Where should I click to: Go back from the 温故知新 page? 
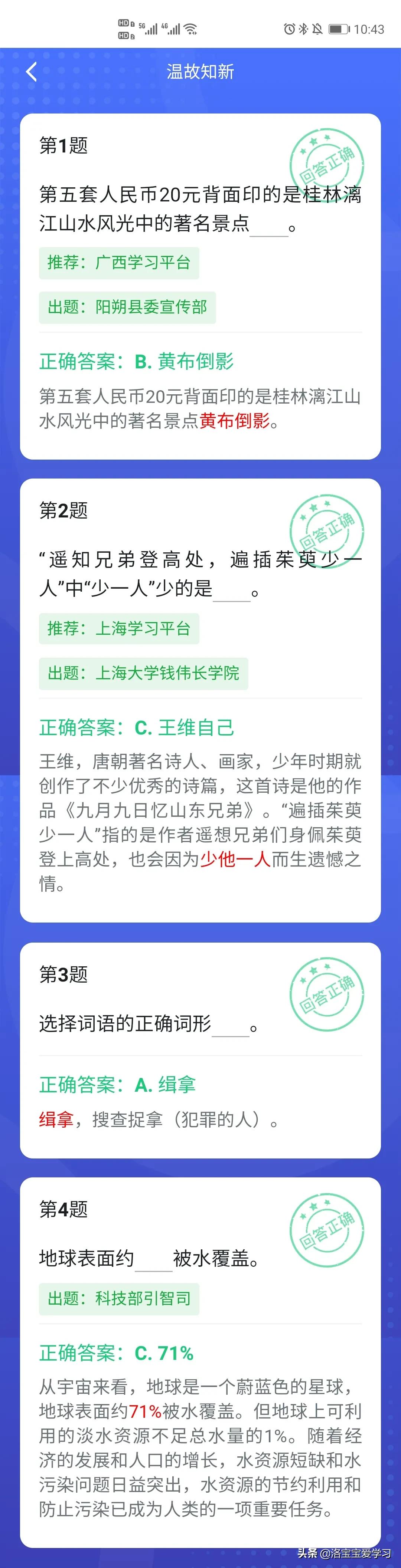(32, 72)
